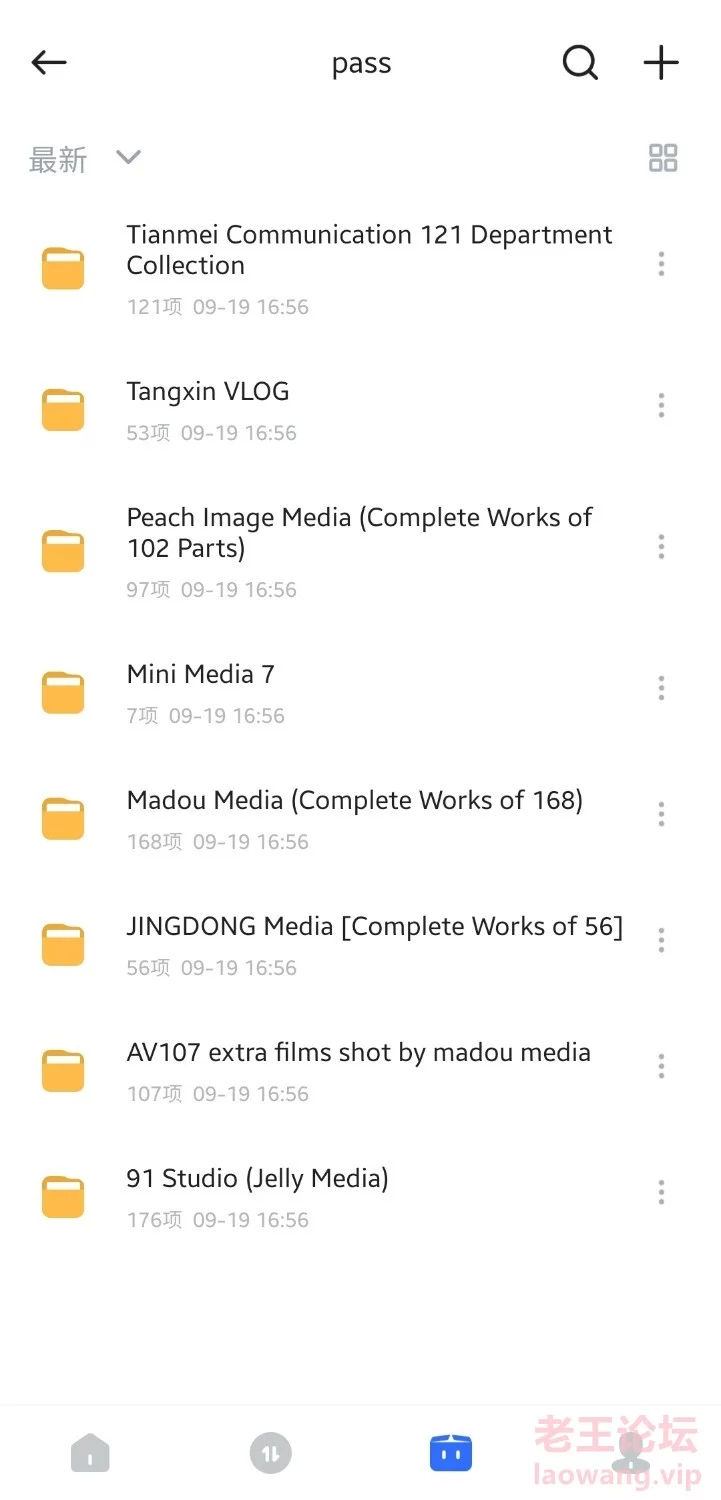721x1500 pixels.
Task: Open the profile tab
Action: click(x=630, y=1452)
